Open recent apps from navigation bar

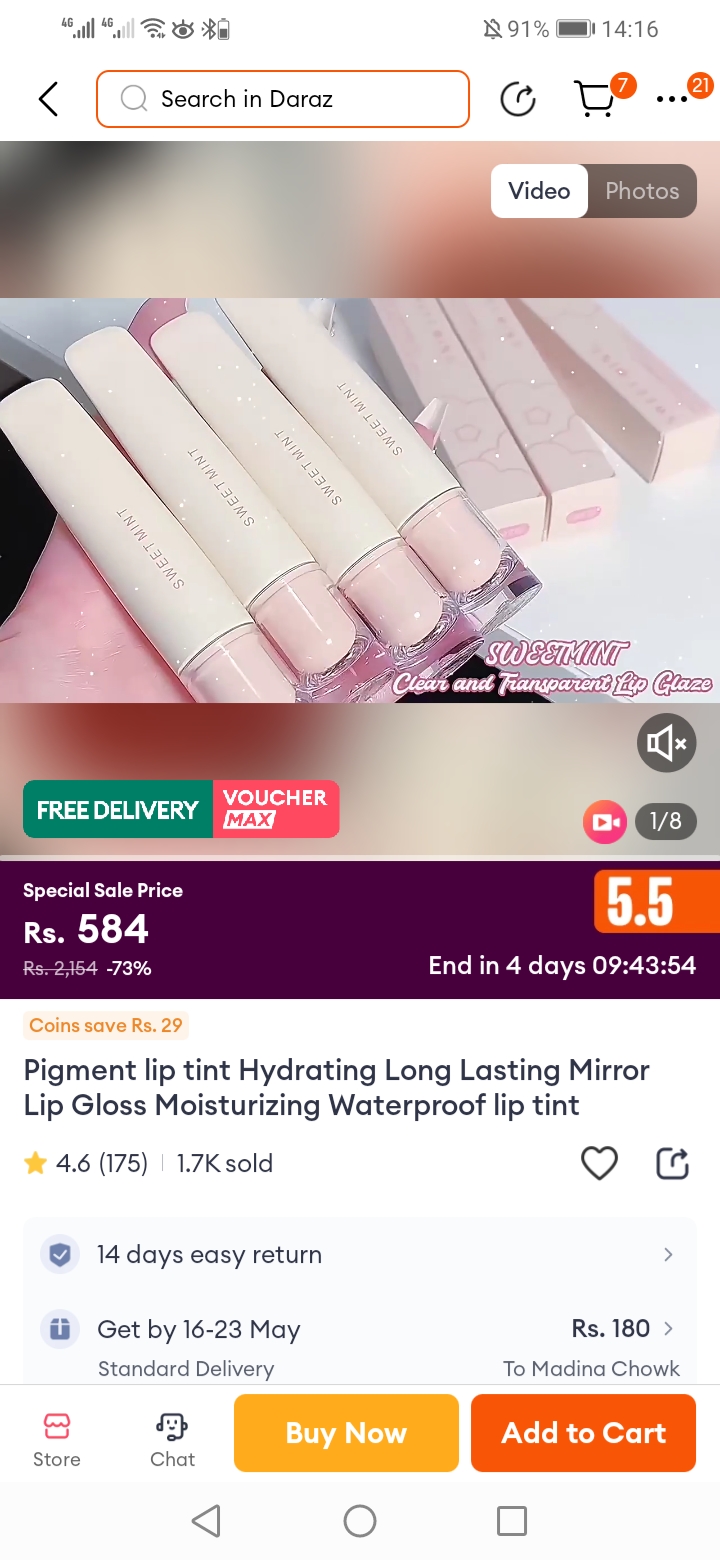point(511,1521)
